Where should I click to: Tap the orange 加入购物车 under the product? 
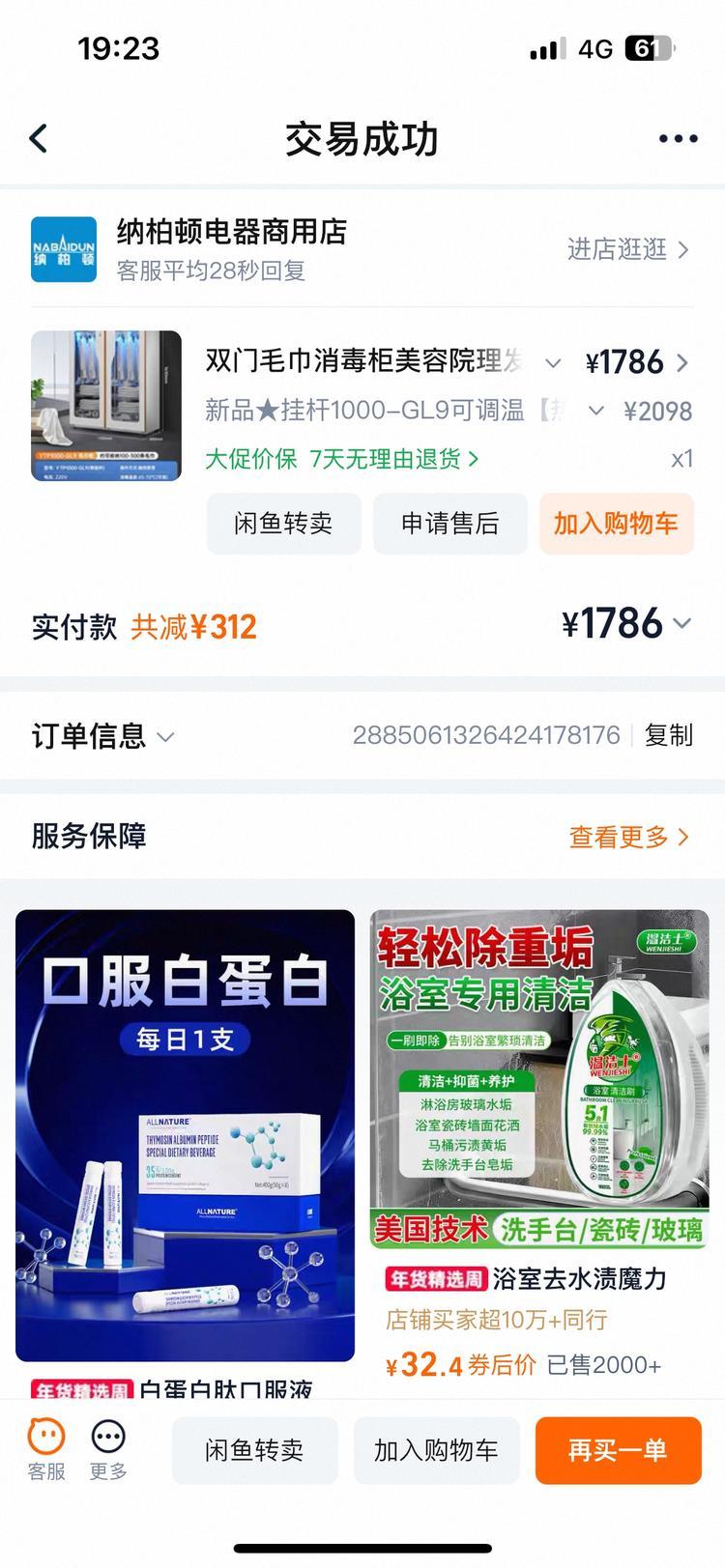click(x=616, y=524)
